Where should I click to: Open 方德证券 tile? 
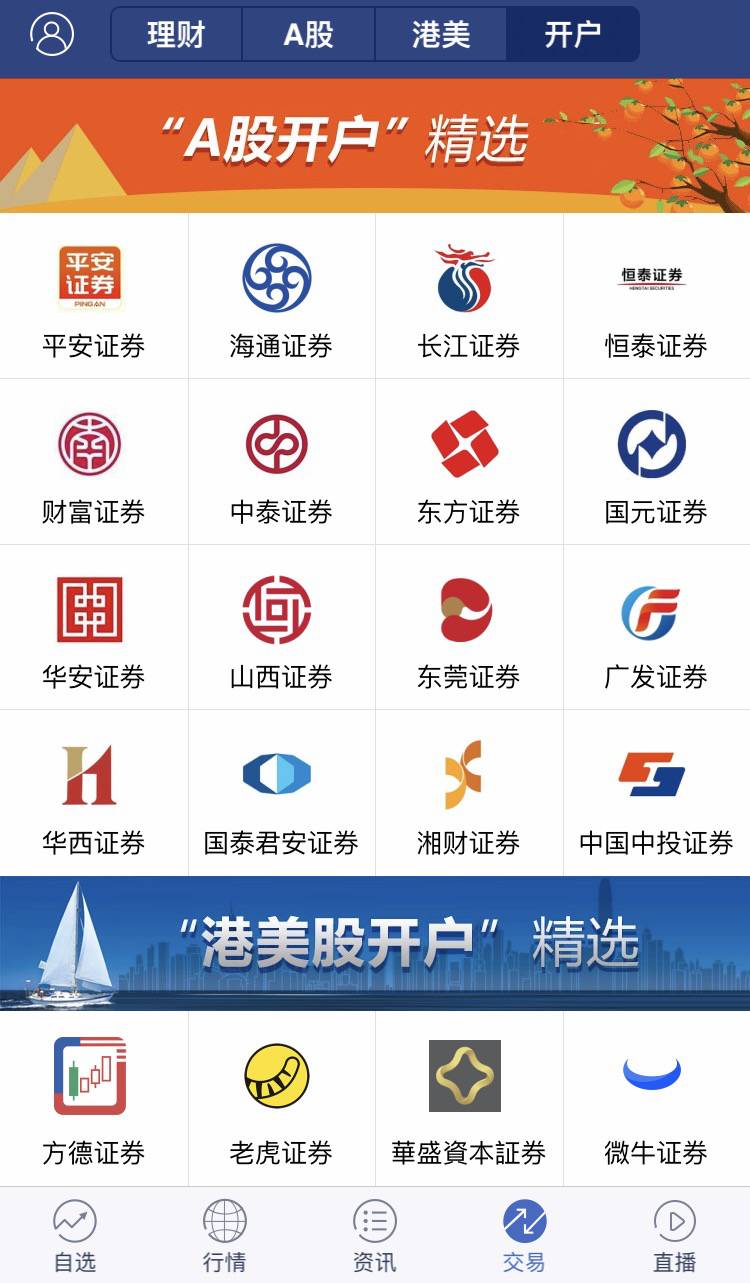coord(94,1099)
